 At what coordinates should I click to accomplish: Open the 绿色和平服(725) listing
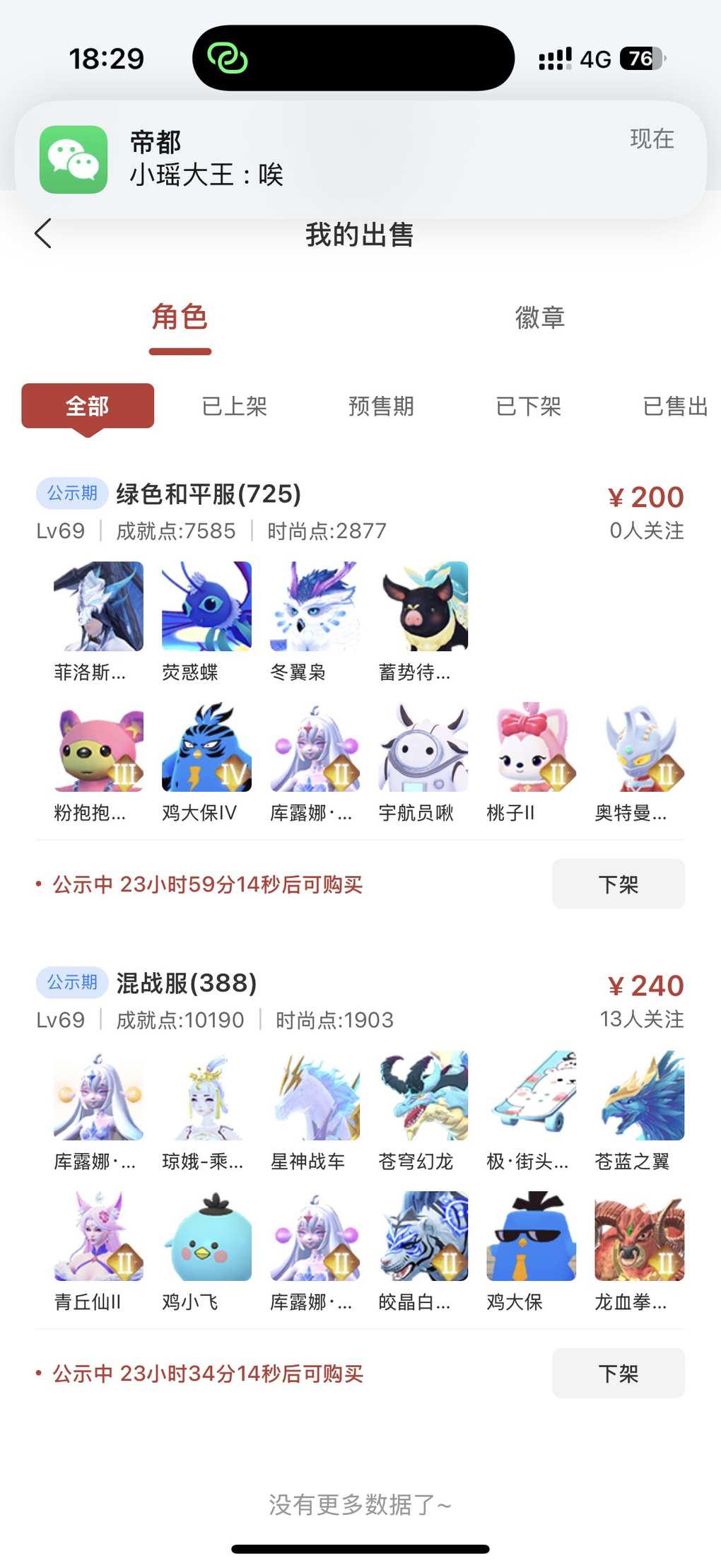(209, 494)
